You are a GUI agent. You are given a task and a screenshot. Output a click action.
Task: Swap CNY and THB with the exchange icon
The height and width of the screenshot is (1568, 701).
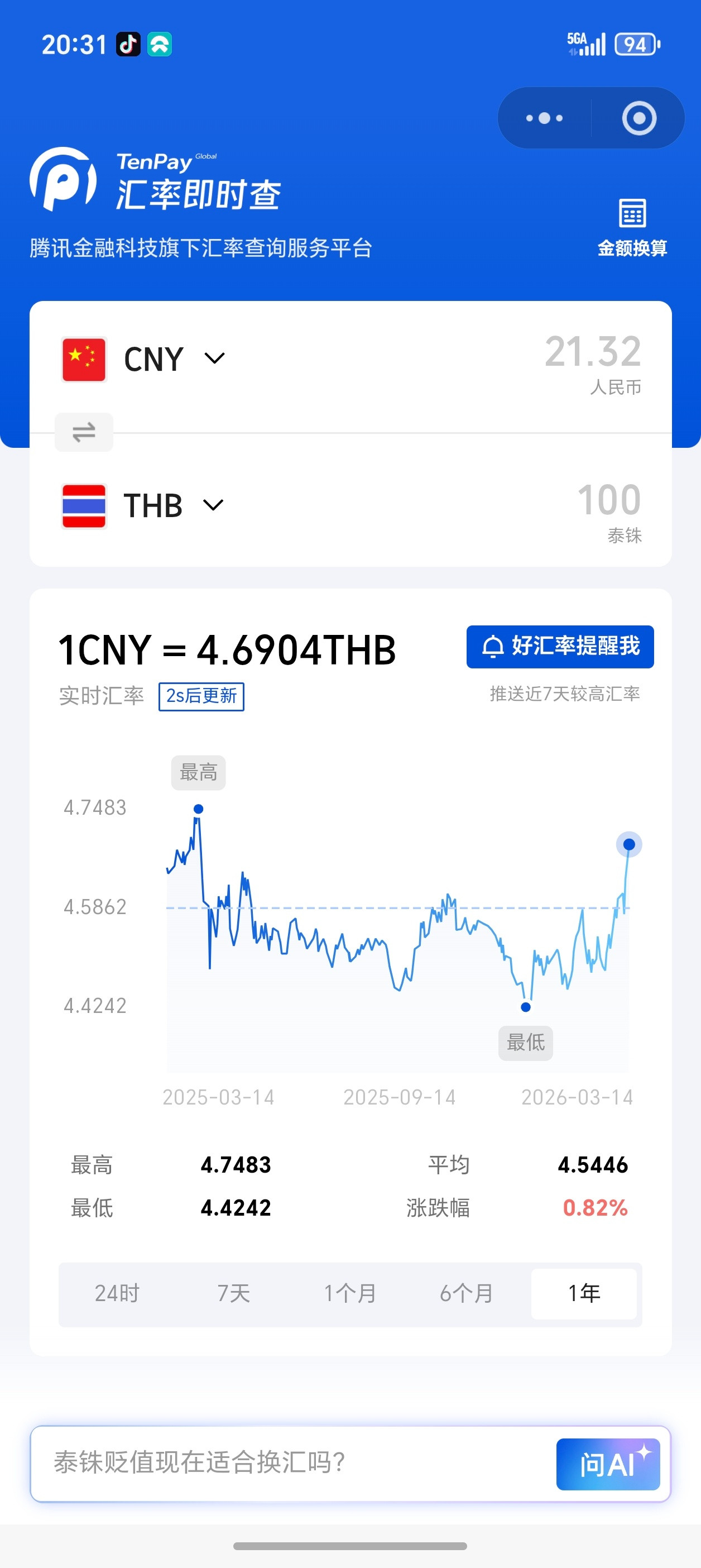[83, 432]
